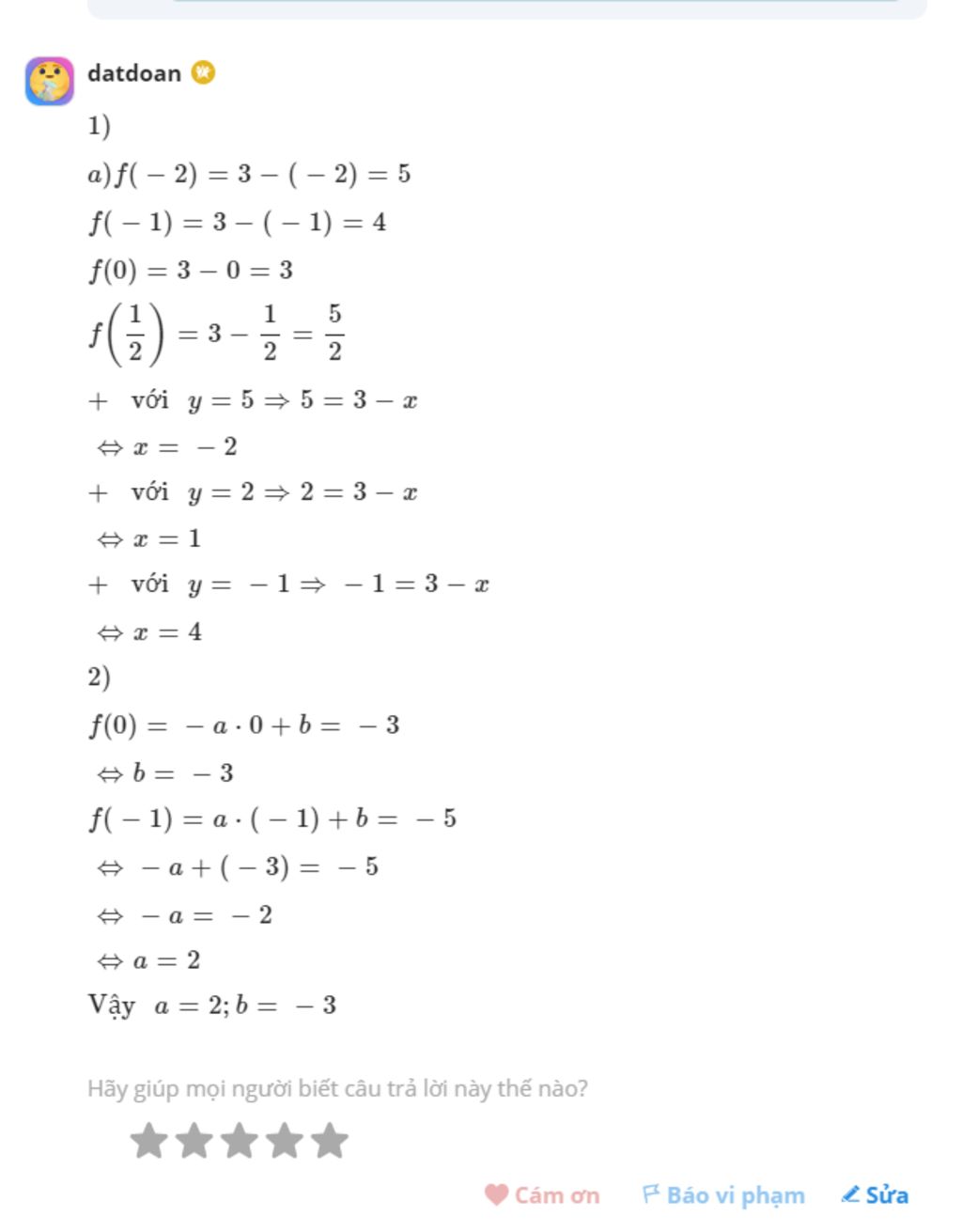
Task: Edit the answer with Sửa
Action: pos(875,1194)
